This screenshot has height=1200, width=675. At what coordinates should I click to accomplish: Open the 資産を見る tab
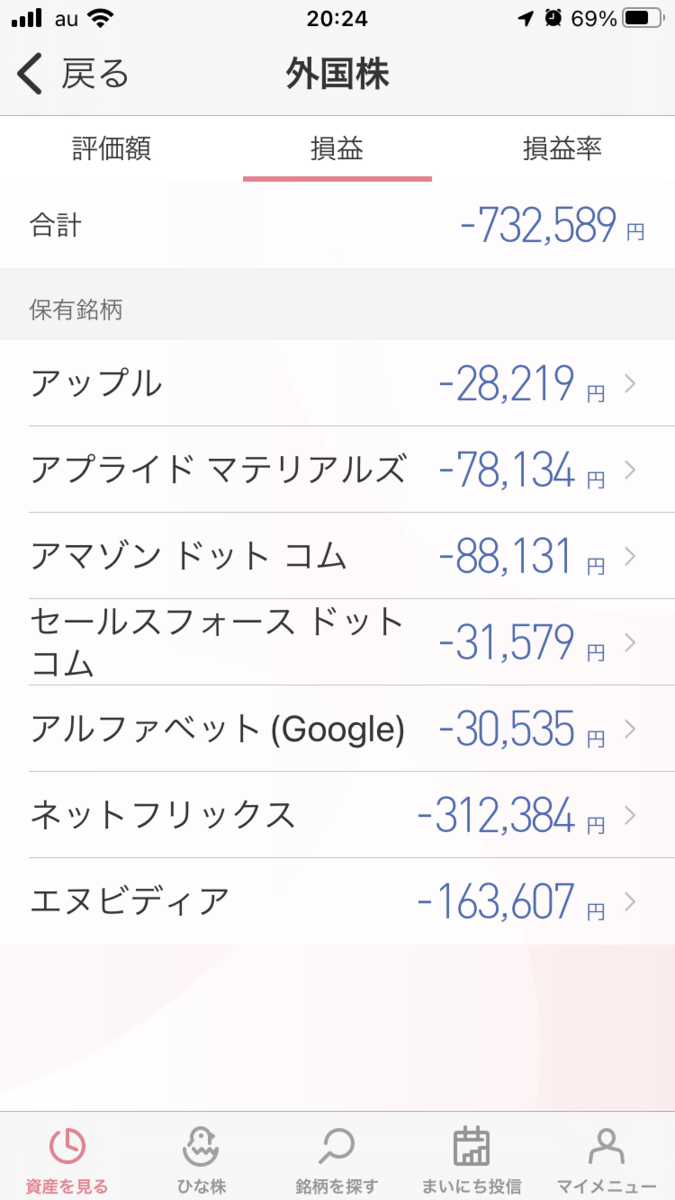69,1160
